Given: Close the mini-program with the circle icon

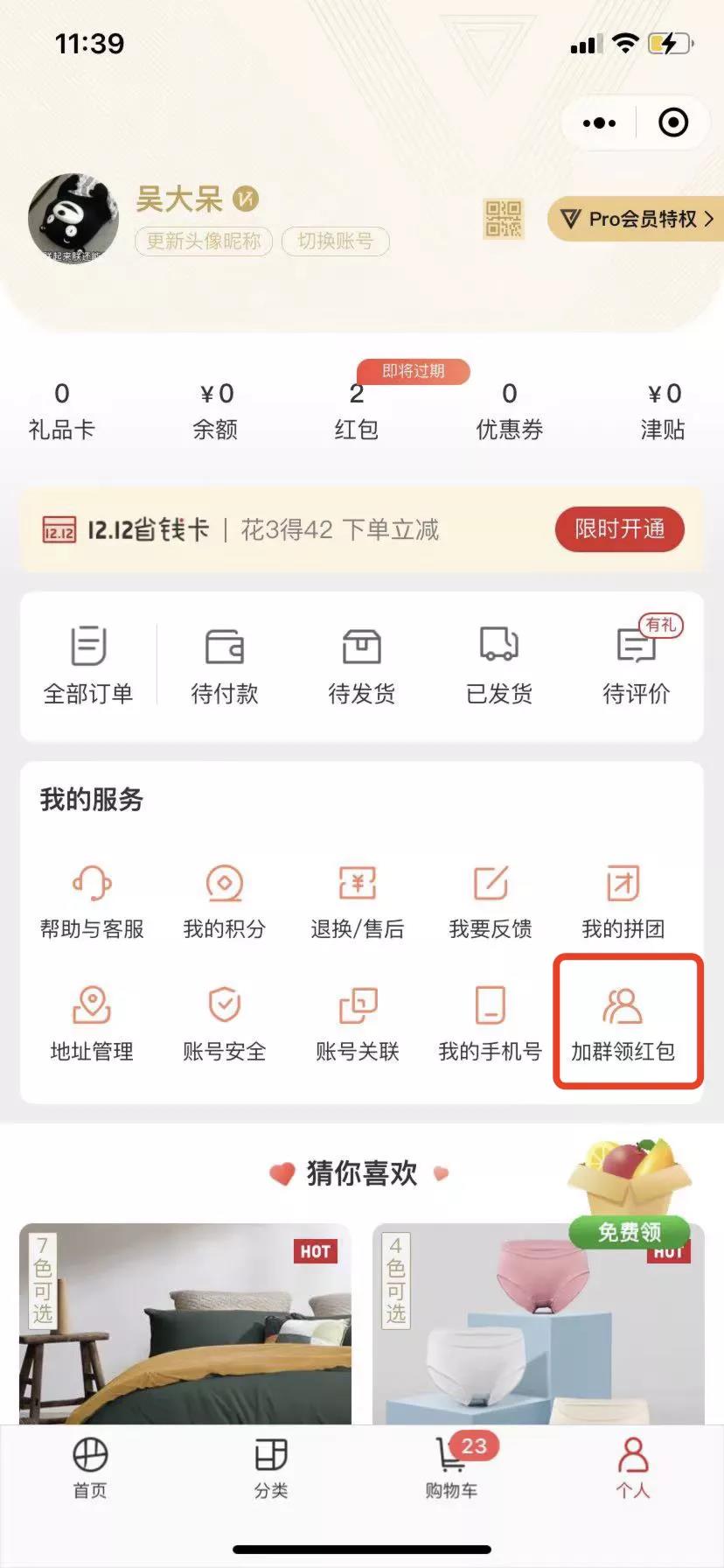Looking at the screenshot, I should [x=672, y=123].
